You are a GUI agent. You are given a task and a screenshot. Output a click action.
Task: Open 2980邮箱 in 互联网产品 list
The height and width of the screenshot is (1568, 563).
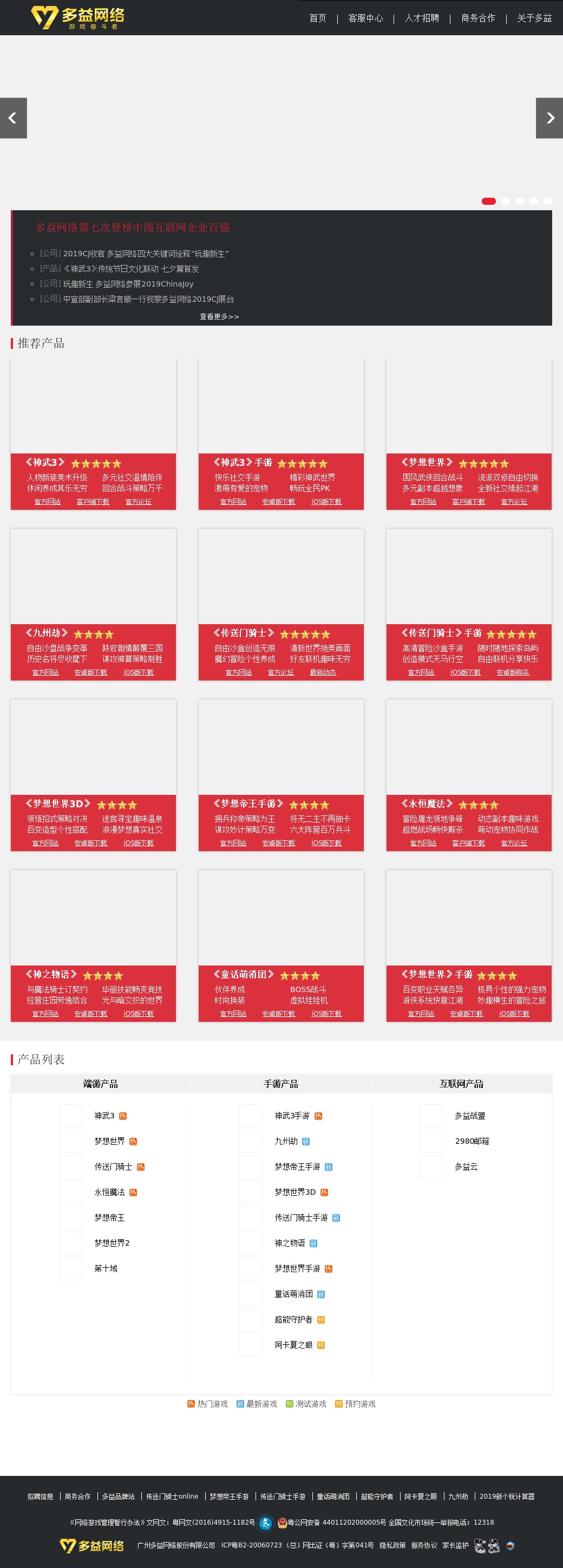coord(472,1141)
